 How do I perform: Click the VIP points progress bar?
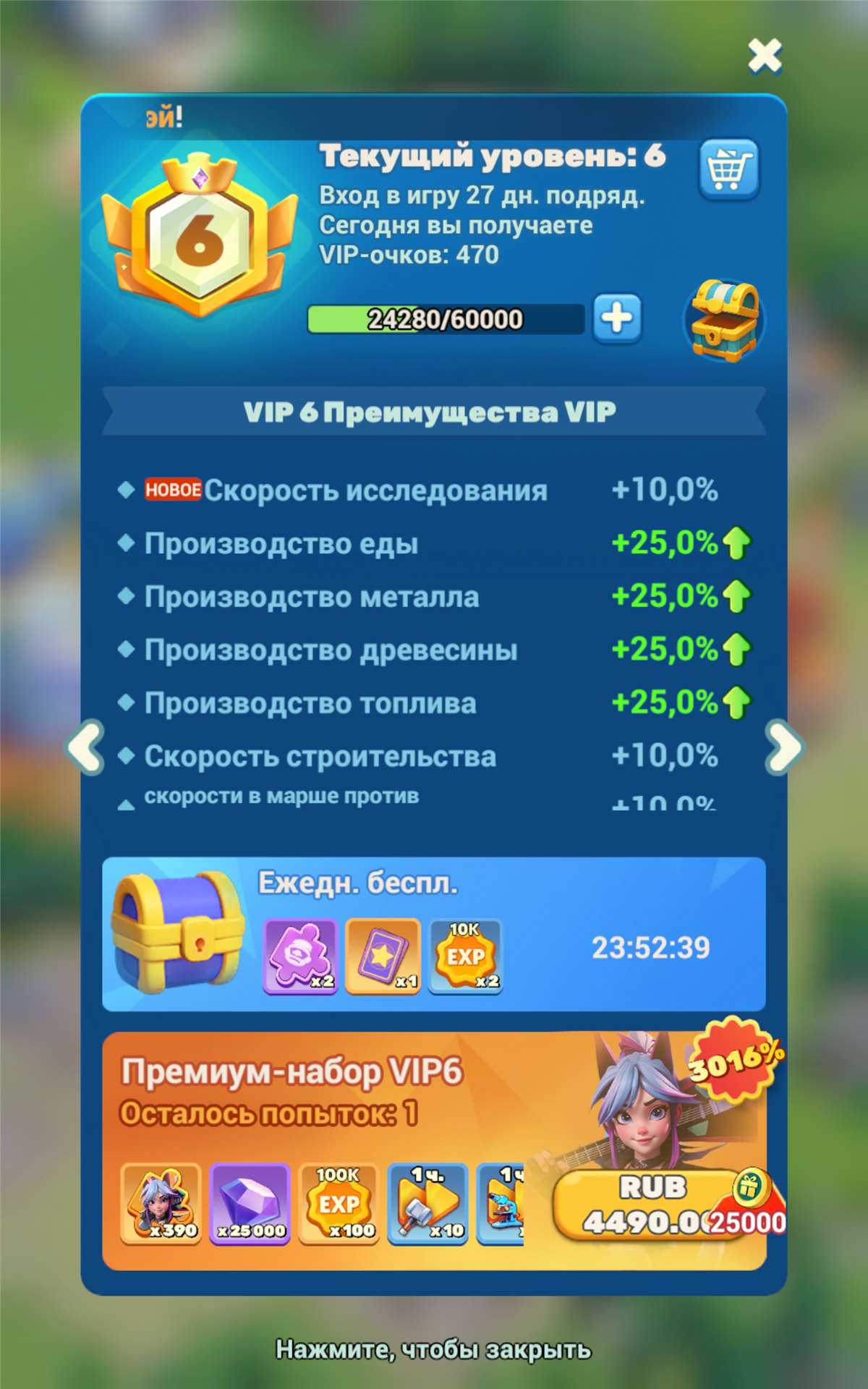point(446,317)
